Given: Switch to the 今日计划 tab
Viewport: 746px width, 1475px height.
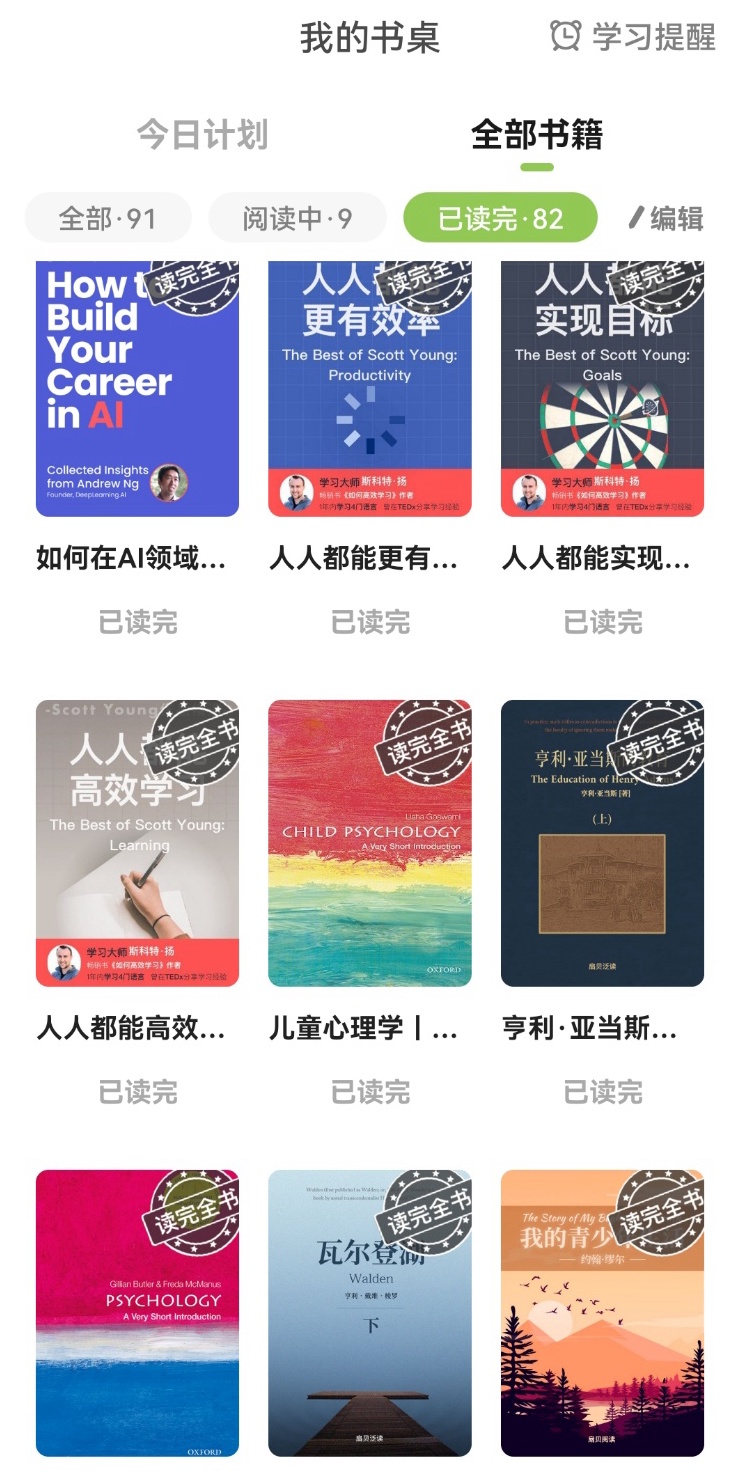Looking at the screenshot, I should coord(202,135).
